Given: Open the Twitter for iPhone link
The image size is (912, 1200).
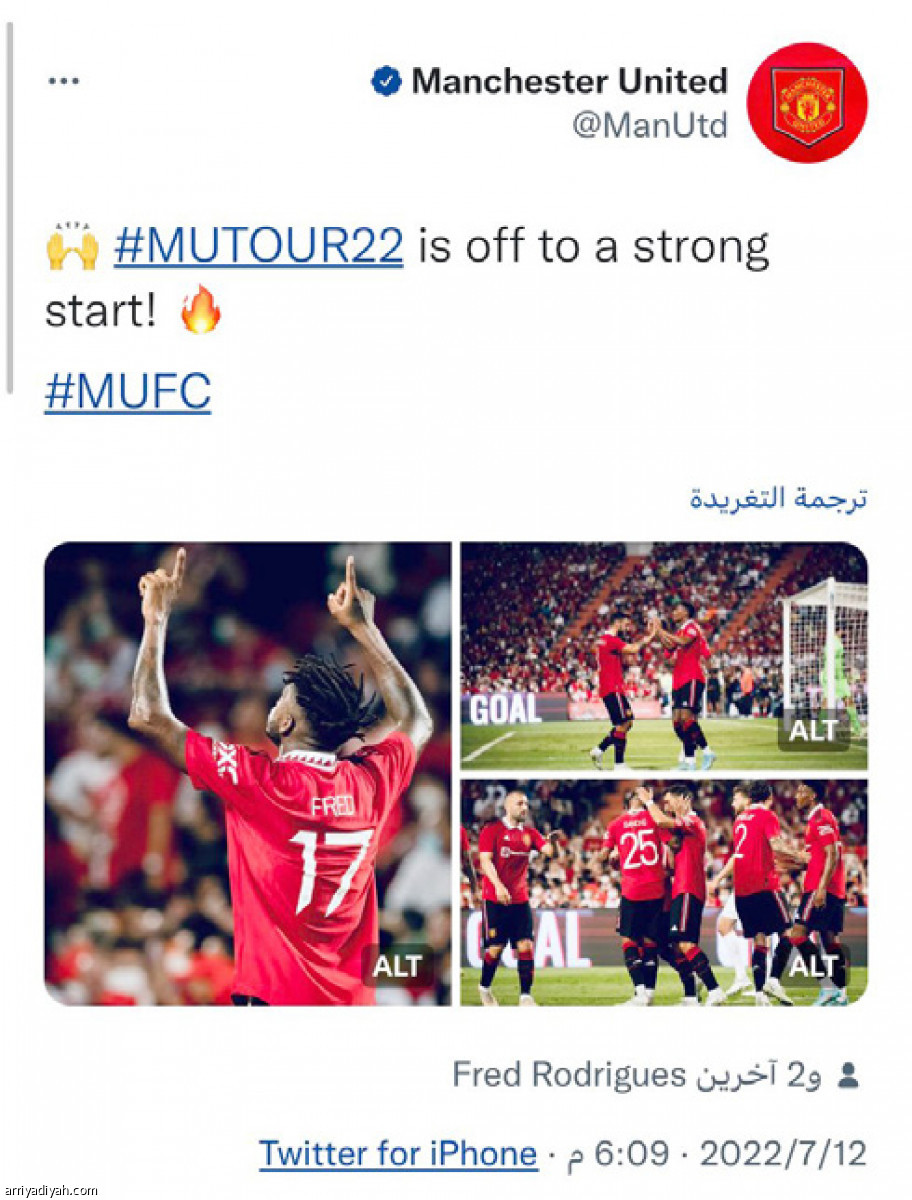Looking at the screenshot, I should pos(398,1153).
